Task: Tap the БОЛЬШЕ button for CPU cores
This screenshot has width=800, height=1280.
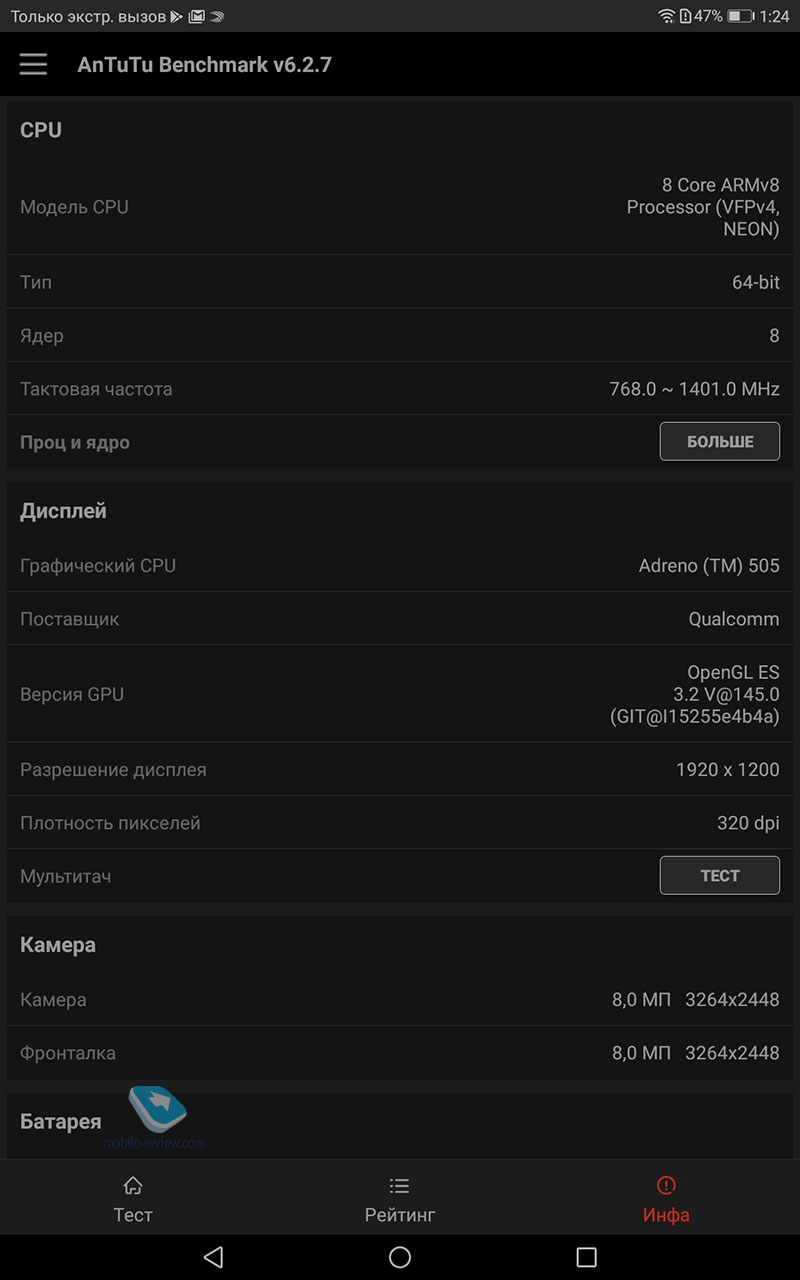Action: 720,442
